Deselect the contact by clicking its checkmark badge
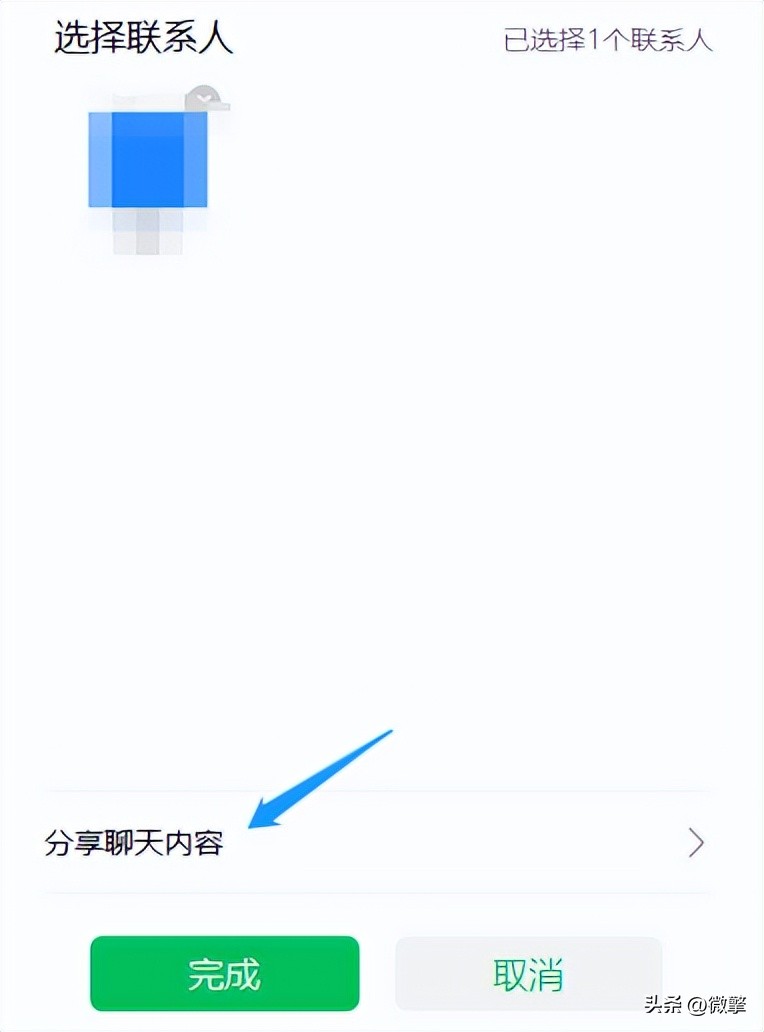764x1032 pixels. tap(203, 98)
